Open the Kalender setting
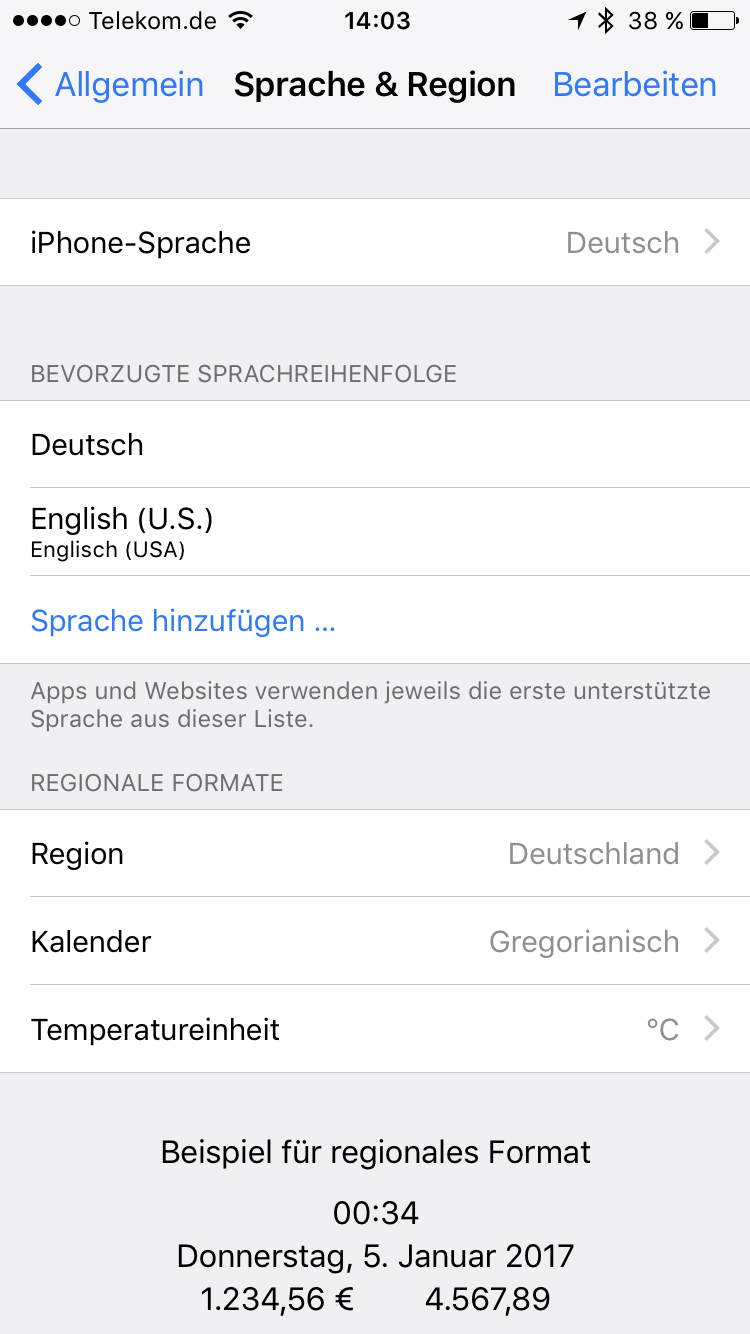This screenshot has width=750, height=1334. (375, 941)
